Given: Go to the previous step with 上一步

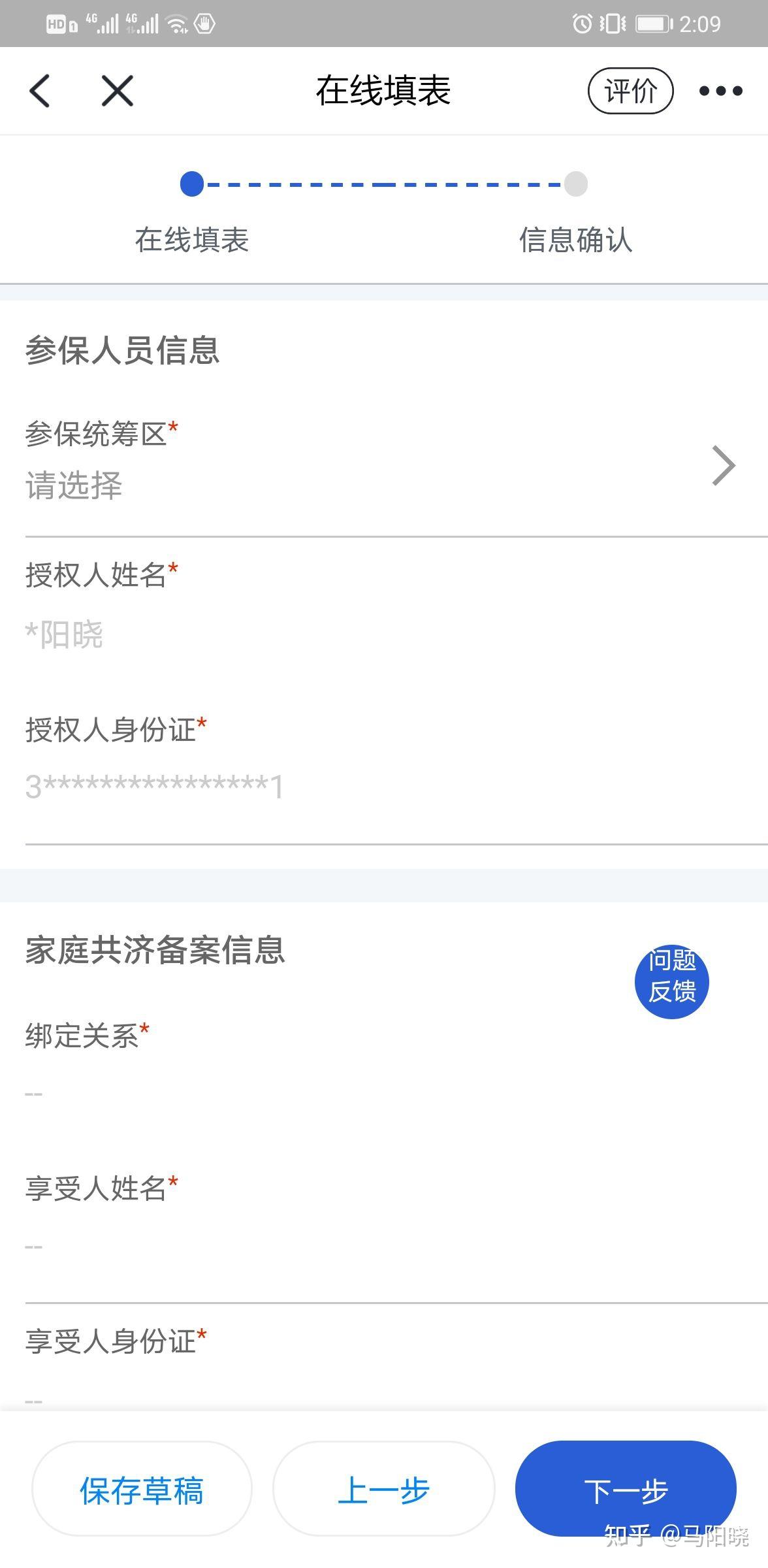Looking at the screenshot, I should pos(383,1490).
